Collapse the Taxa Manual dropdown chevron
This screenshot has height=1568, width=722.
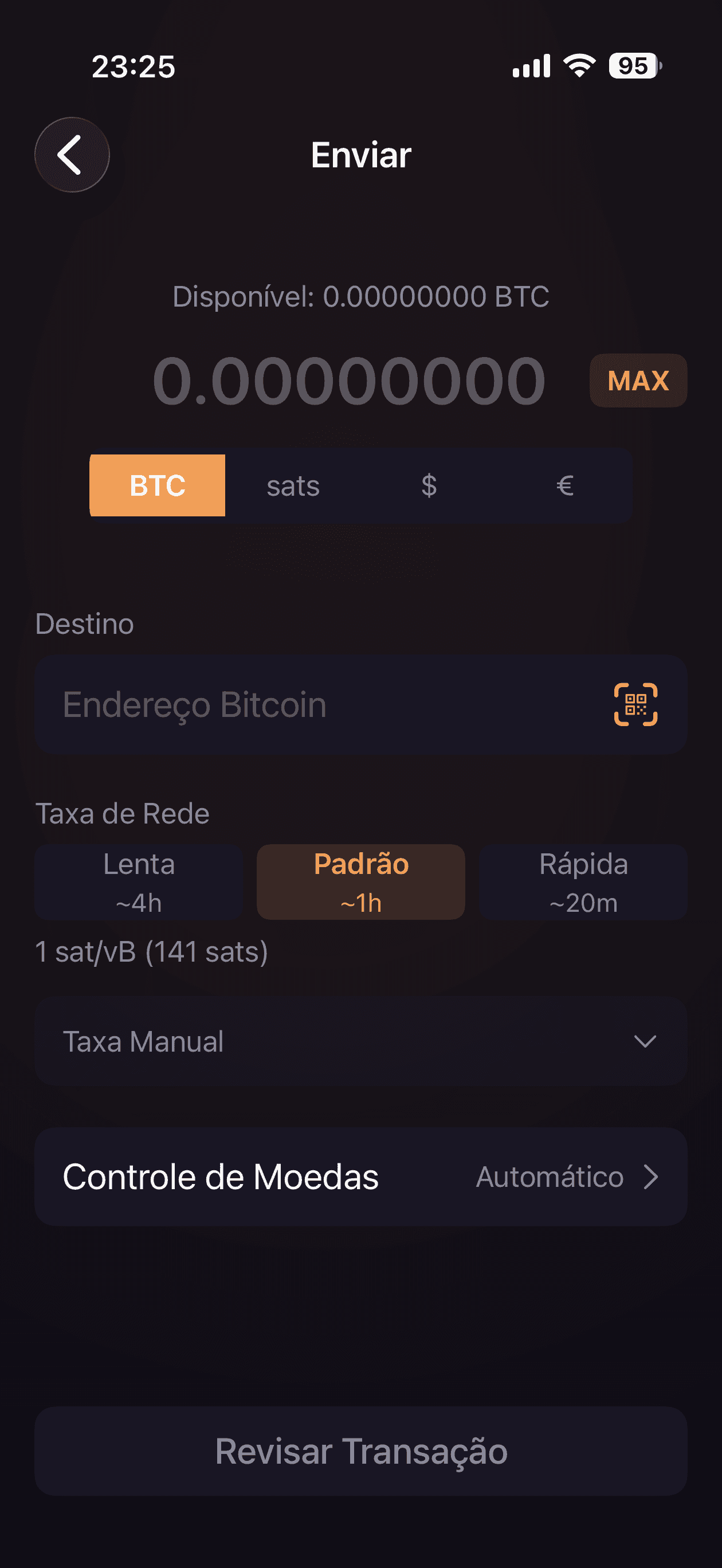click(647, 1040)
